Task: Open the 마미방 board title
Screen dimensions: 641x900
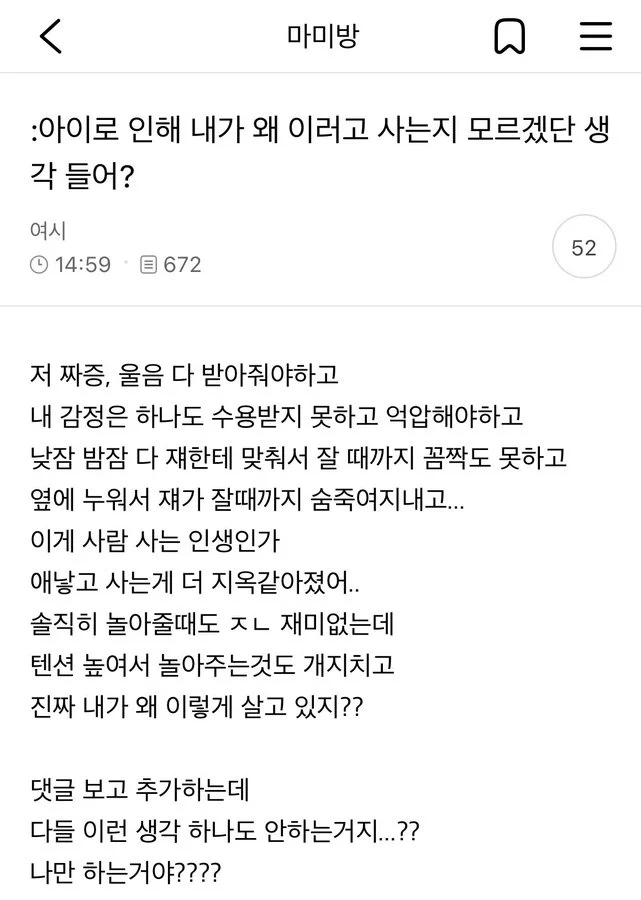Action: [x=322, y=36]
